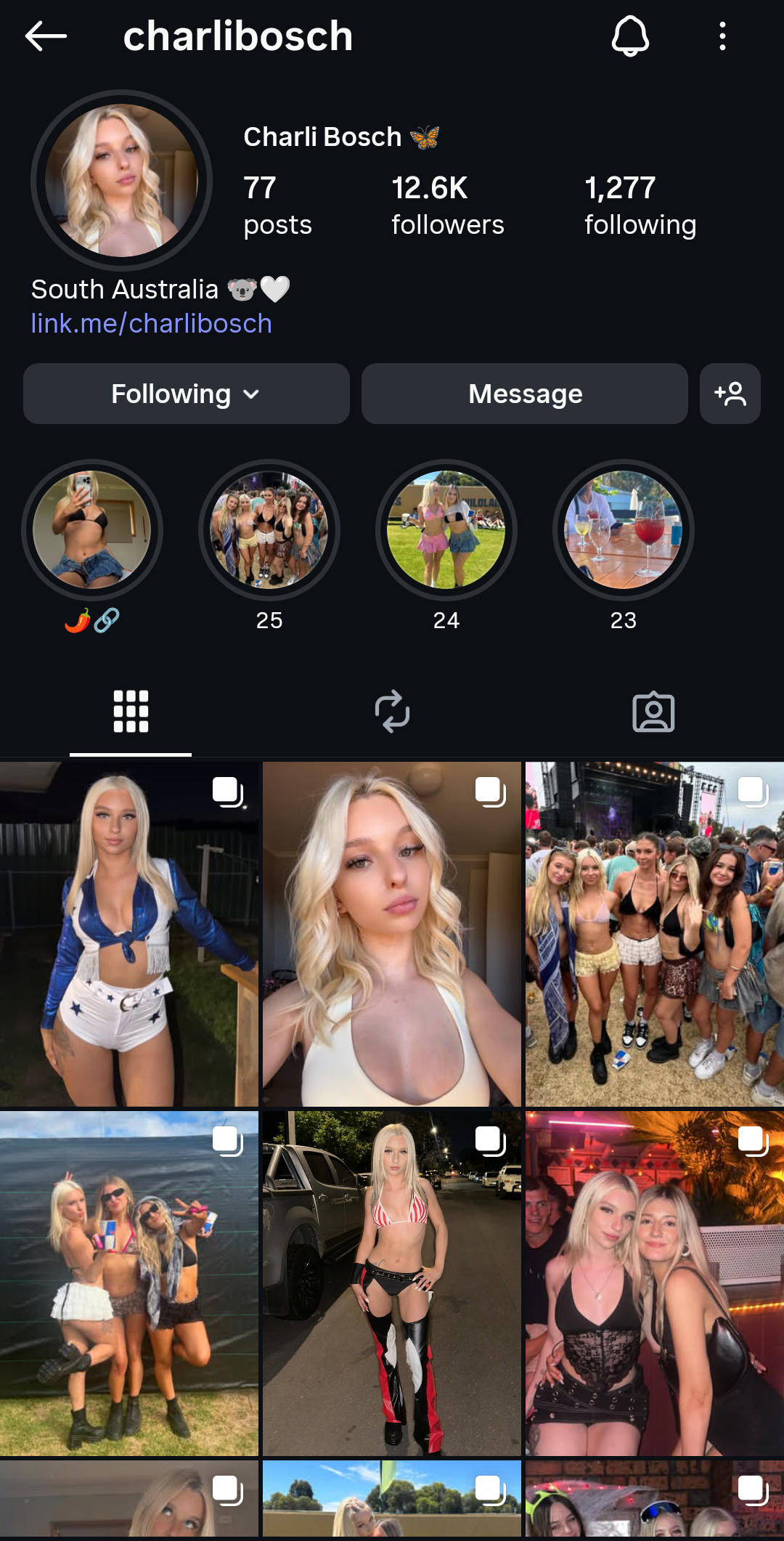Open the link.me/charlibosch link
The image size is (784, 1541).
(x=151, y=323)
